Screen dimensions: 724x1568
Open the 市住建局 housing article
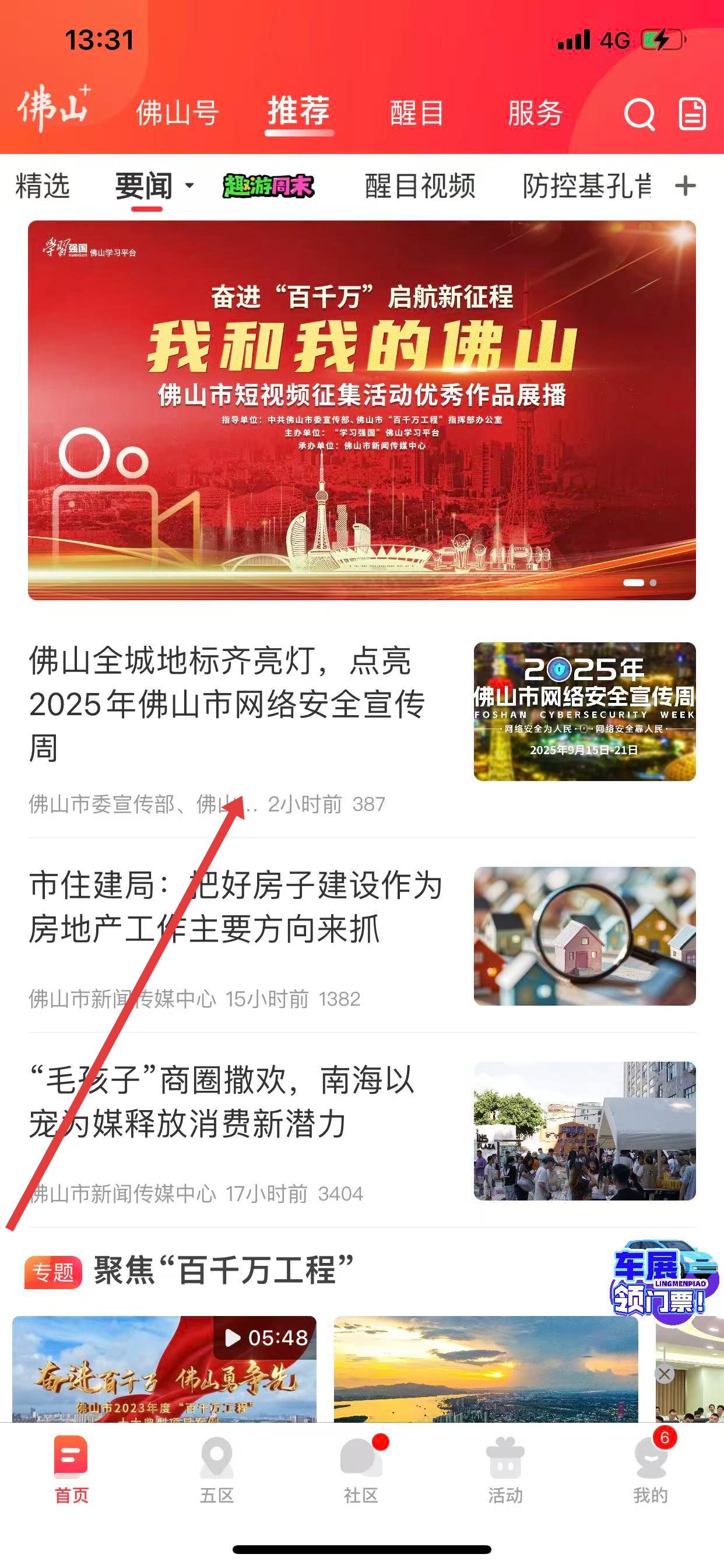pos(235,907)
